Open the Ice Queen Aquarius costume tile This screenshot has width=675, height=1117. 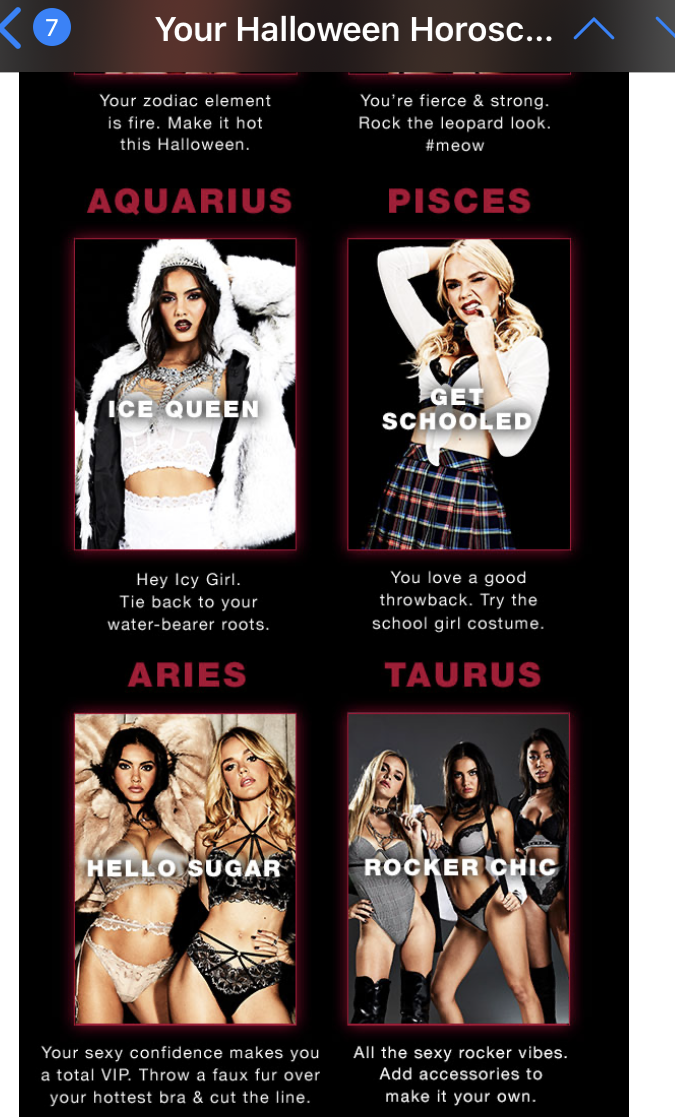(185, 394)
